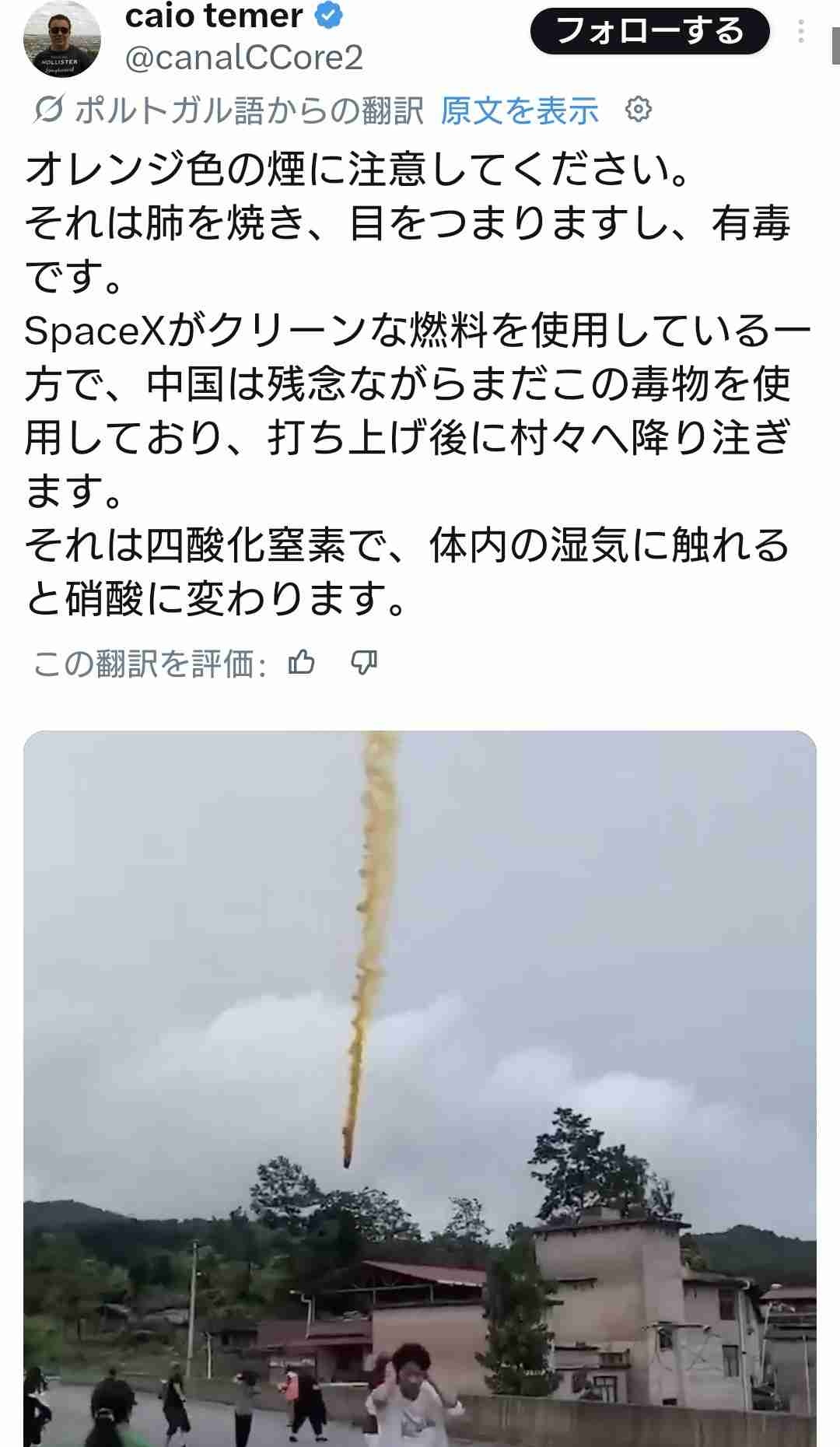Open the post's overflow menu
This screenshot has height=1447, width=840.
click(x=801, y=32)
